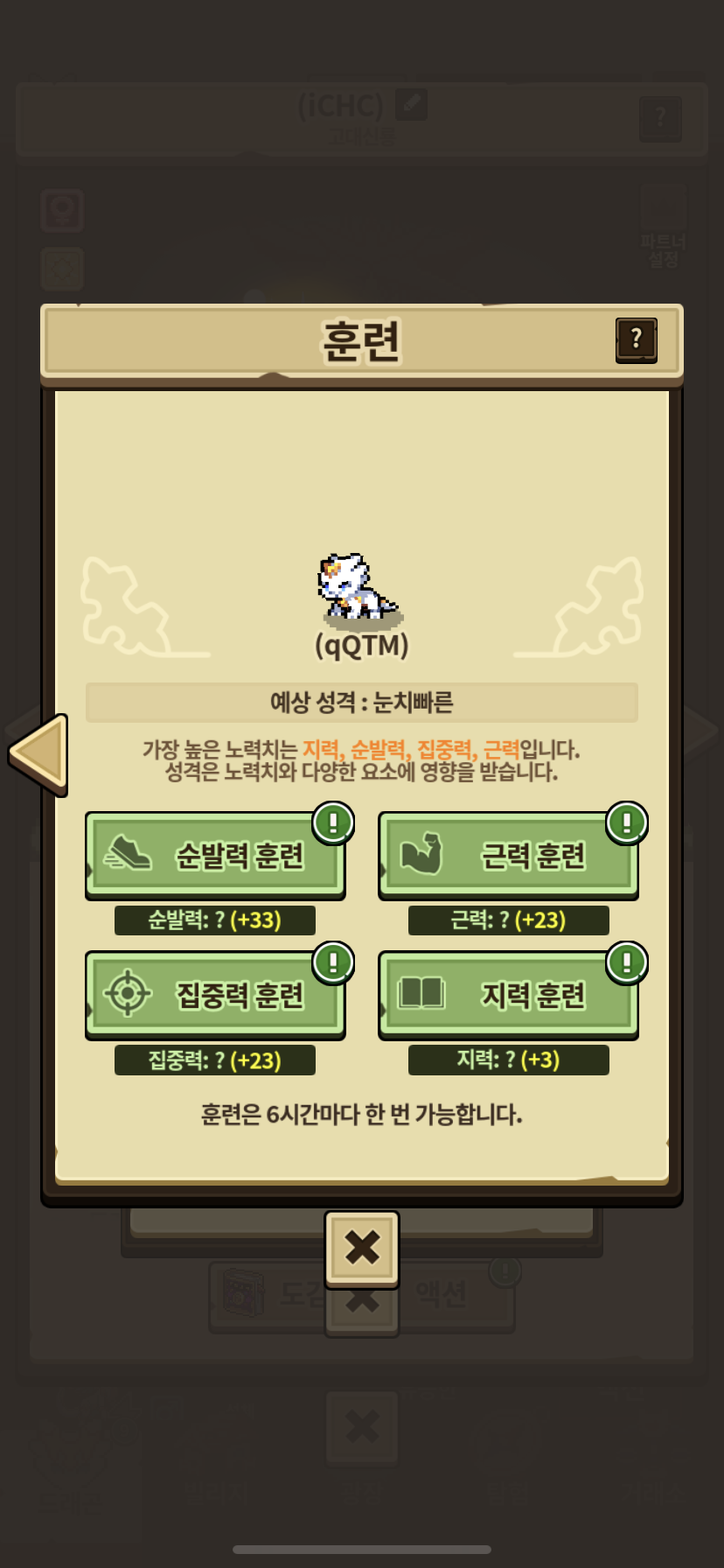Start 근력 훈련 training
Viewport: 724px width, 1568px height.
click(x=508, y=855)
